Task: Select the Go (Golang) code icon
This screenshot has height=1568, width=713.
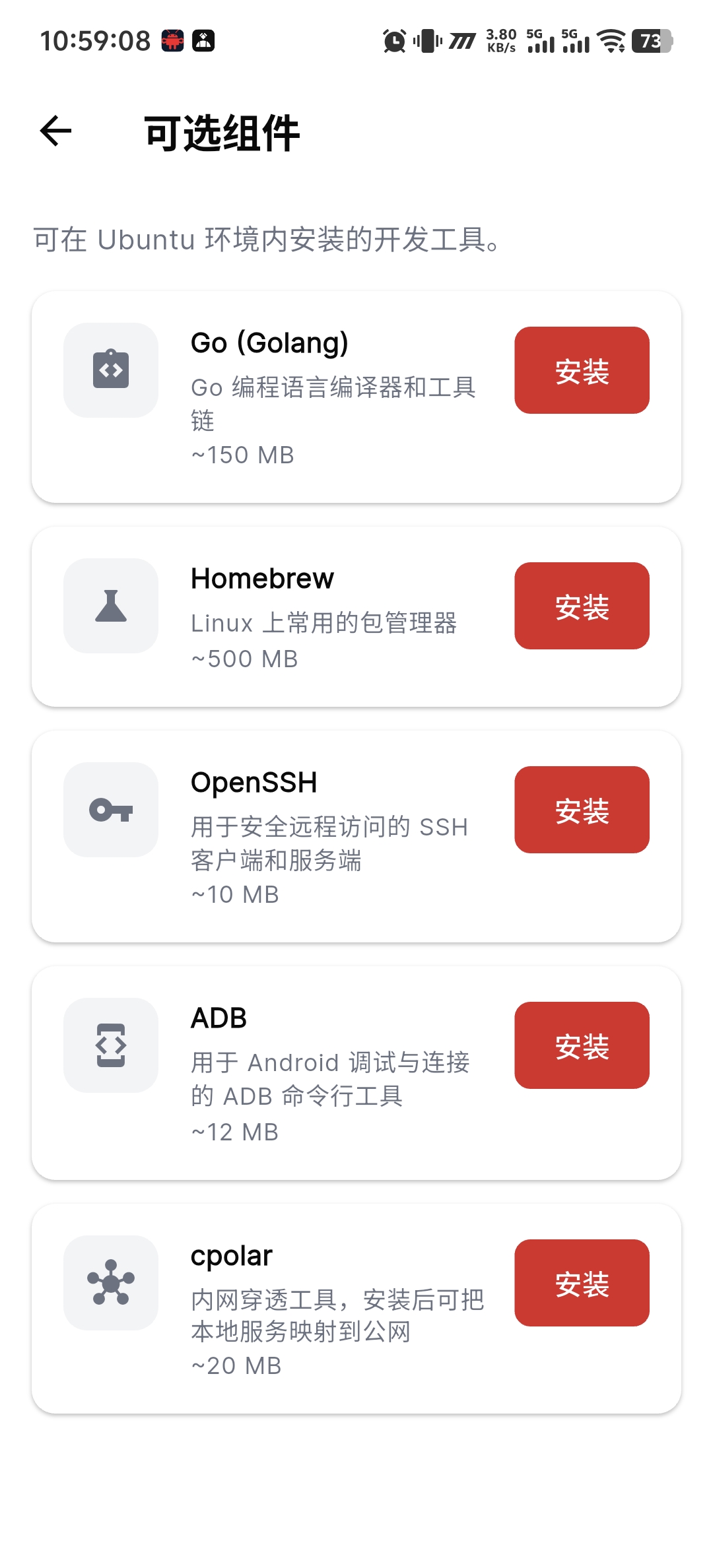Action: pos(110,370)
